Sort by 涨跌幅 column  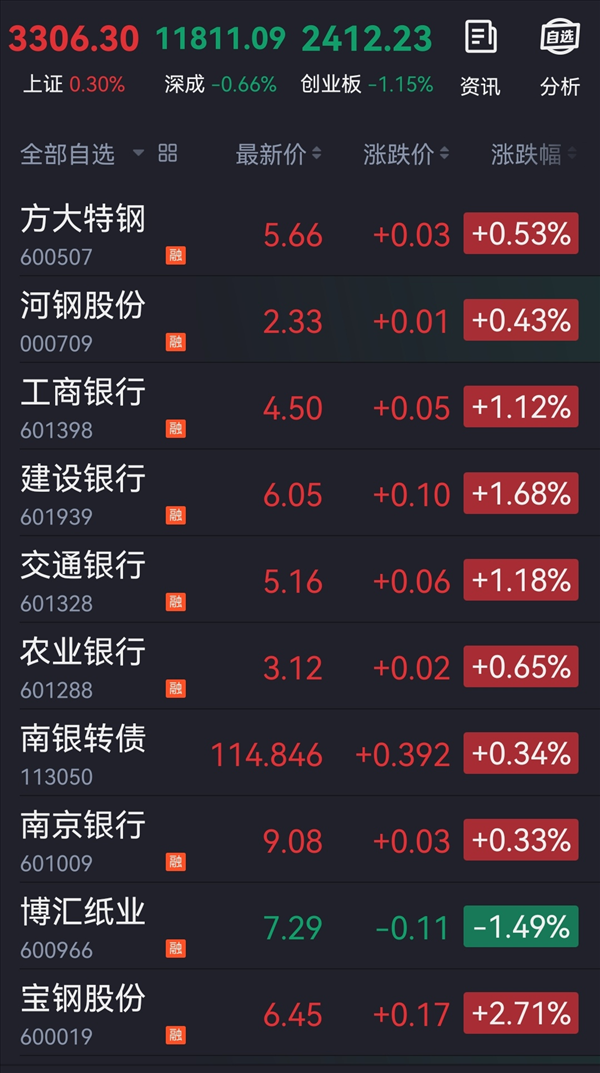[534, 154]
